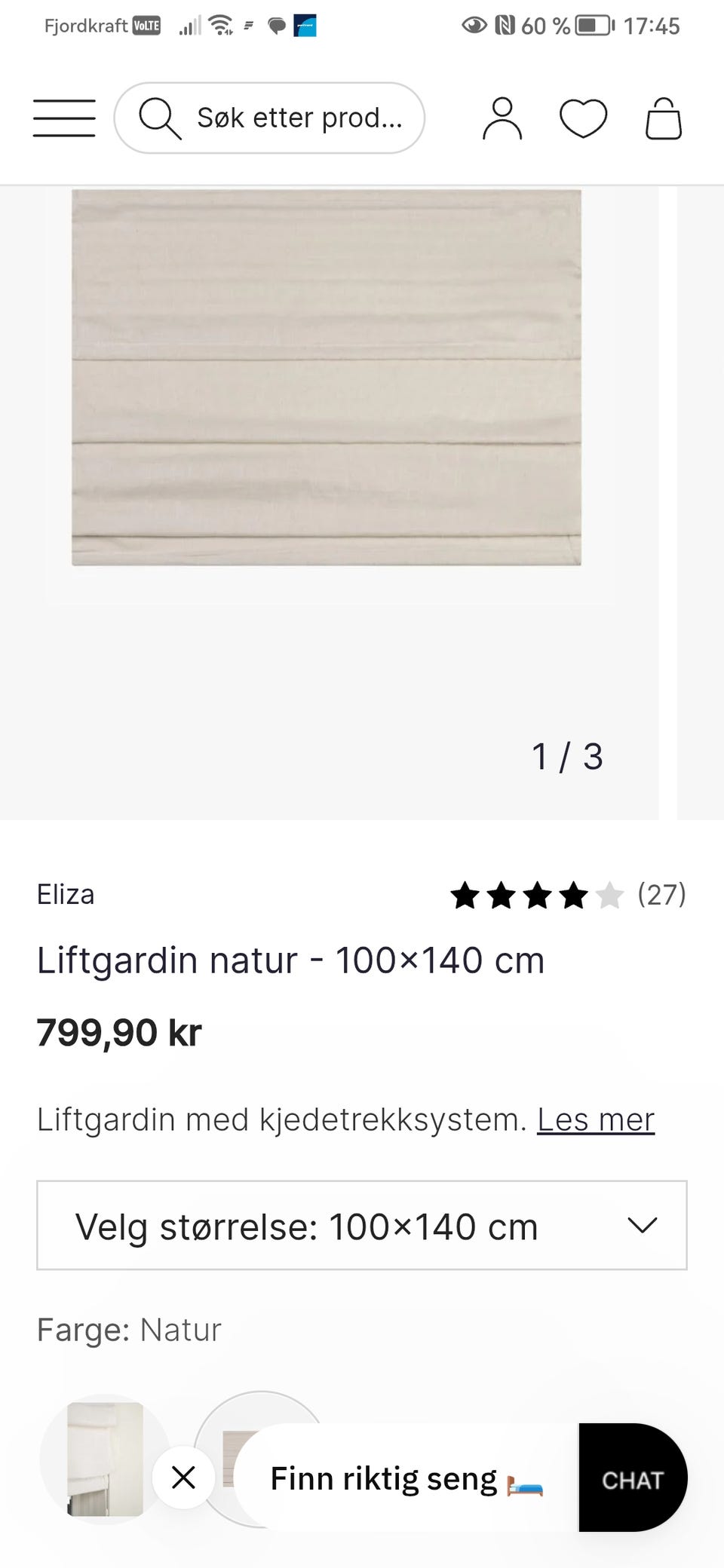Click the search magnifier icon
The image size is (724, 1568).
(160, 118)
